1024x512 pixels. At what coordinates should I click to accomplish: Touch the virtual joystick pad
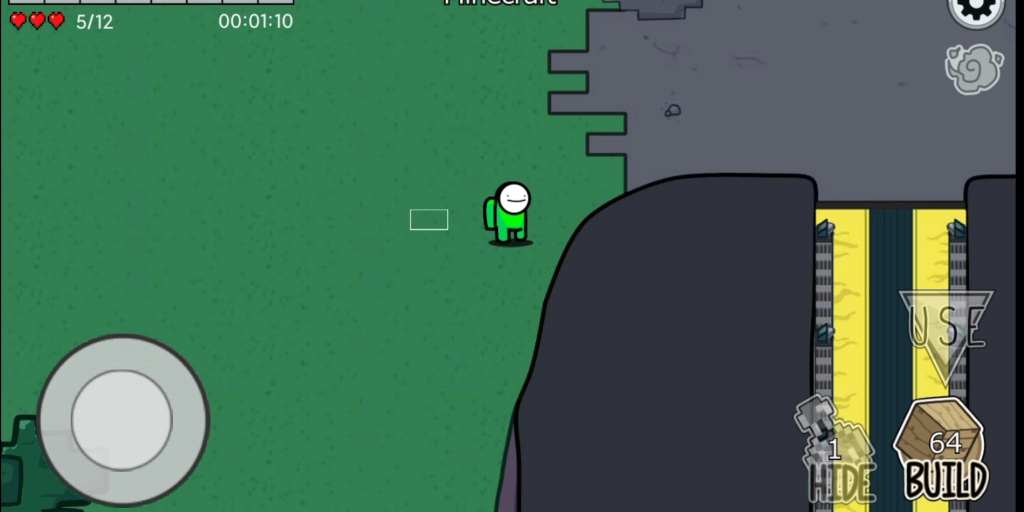click(122, 420)
